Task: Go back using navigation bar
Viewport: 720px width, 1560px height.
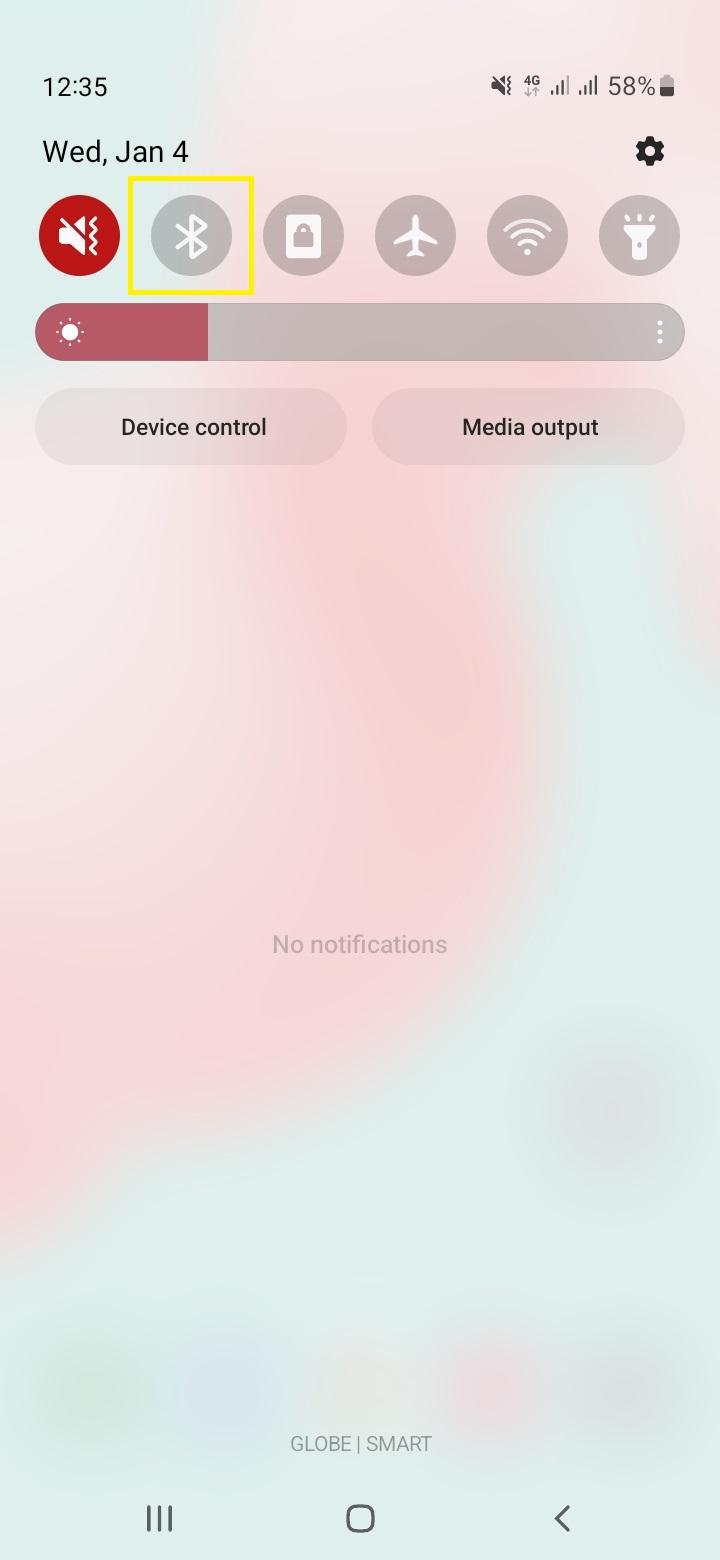Action: coord(562,1518)
